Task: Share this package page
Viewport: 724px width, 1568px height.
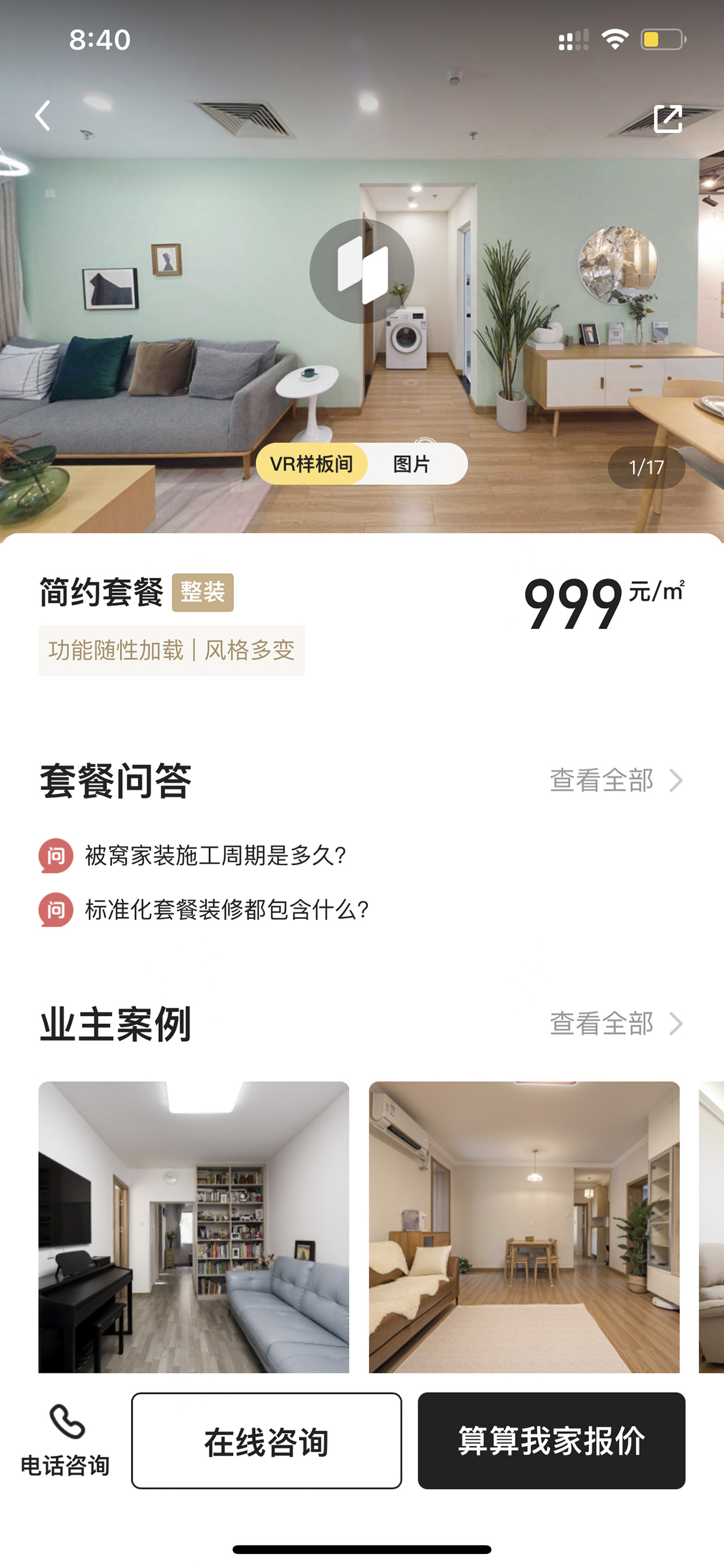Action: click(x=668, y=118)
